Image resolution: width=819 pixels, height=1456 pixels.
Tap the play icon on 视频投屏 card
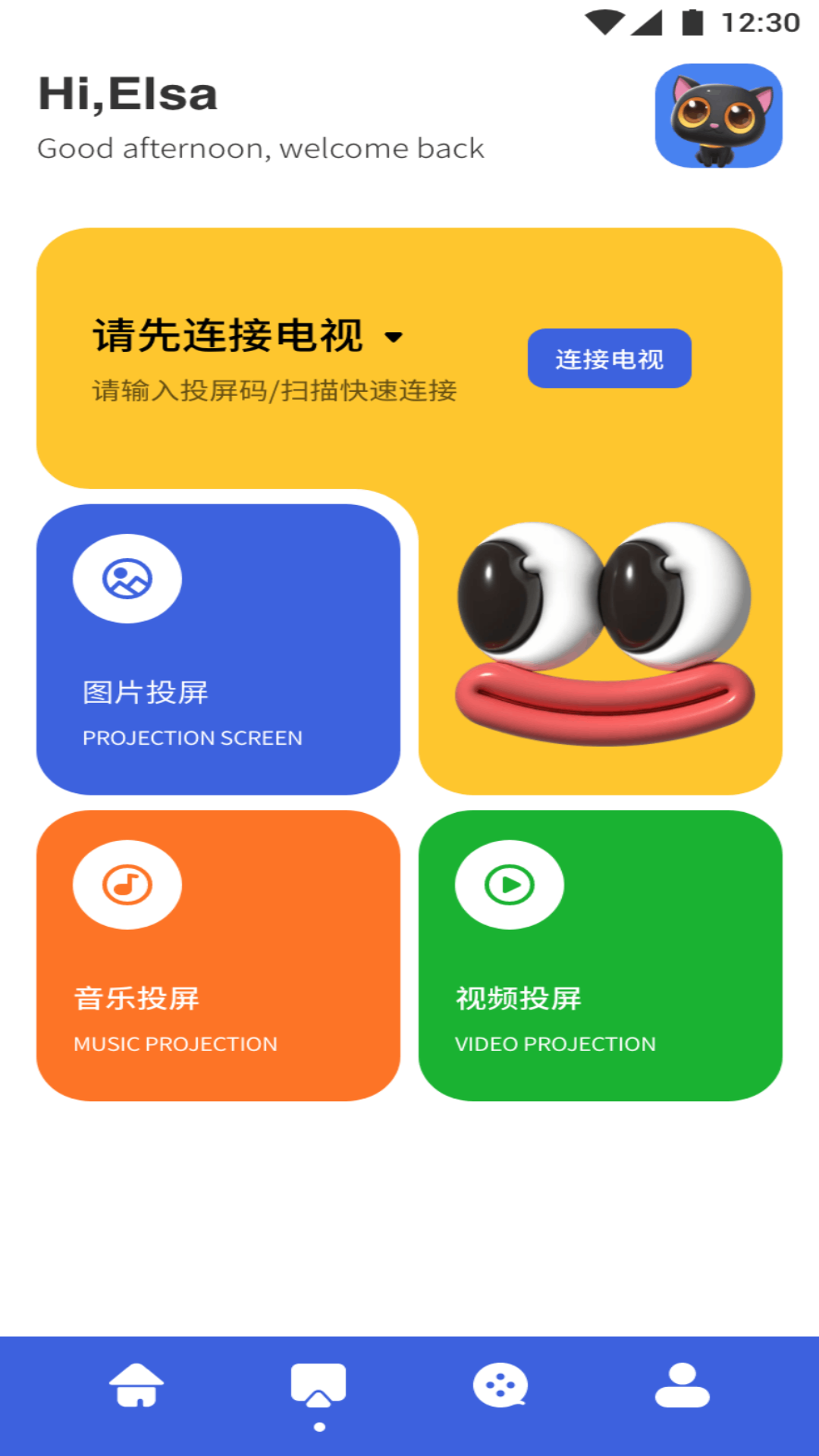tap(509, 884)
